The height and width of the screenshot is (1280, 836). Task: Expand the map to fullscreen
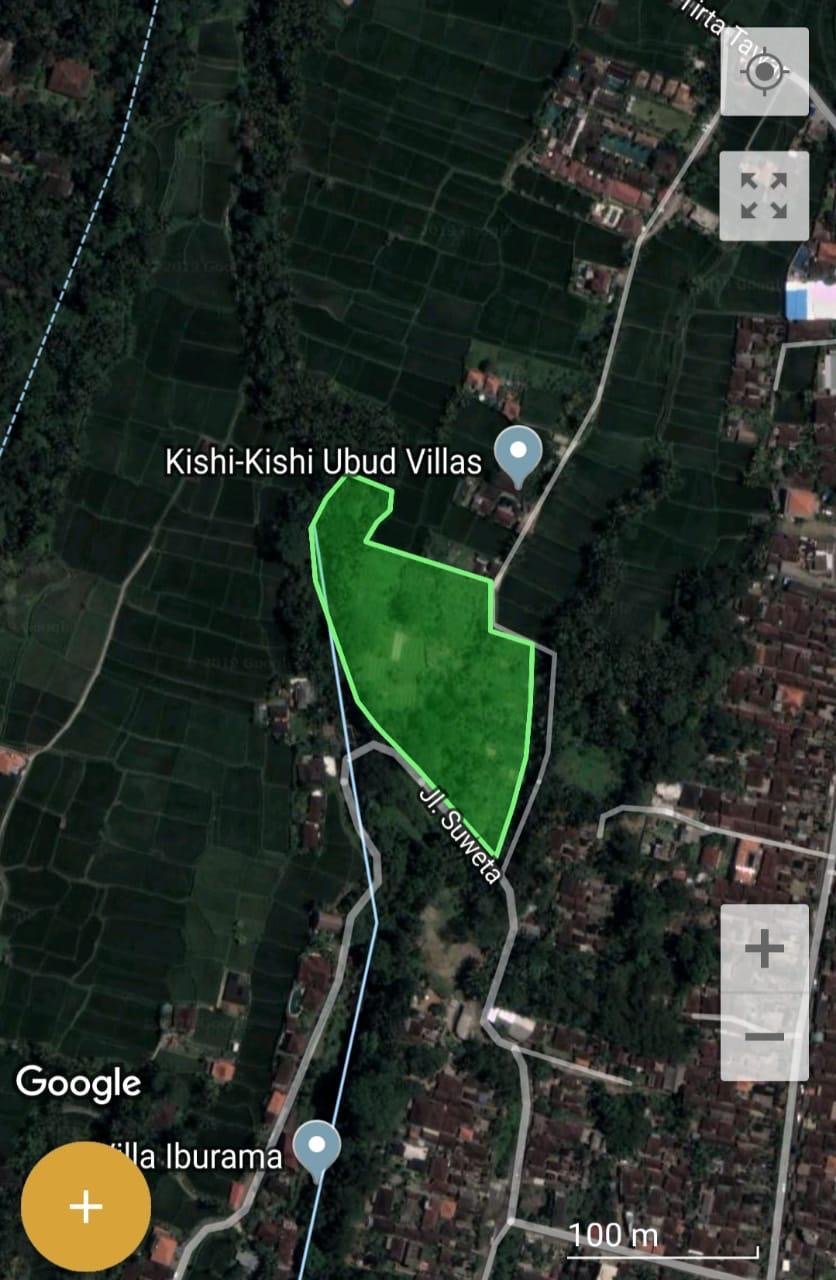(x=764, y=196)
